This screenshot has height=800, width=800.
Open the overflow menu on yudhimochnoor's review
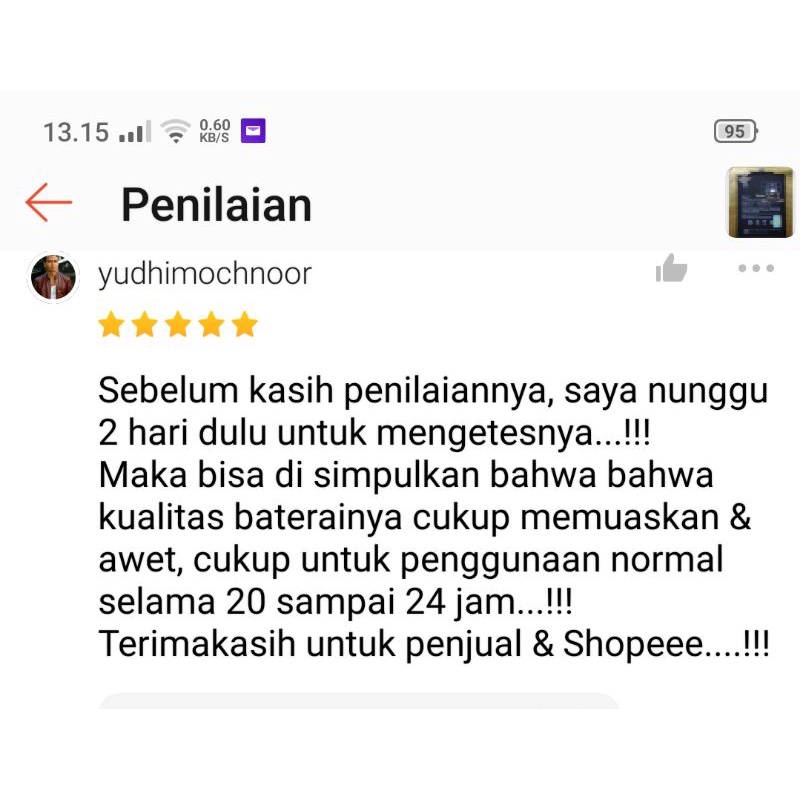[755, 268]
